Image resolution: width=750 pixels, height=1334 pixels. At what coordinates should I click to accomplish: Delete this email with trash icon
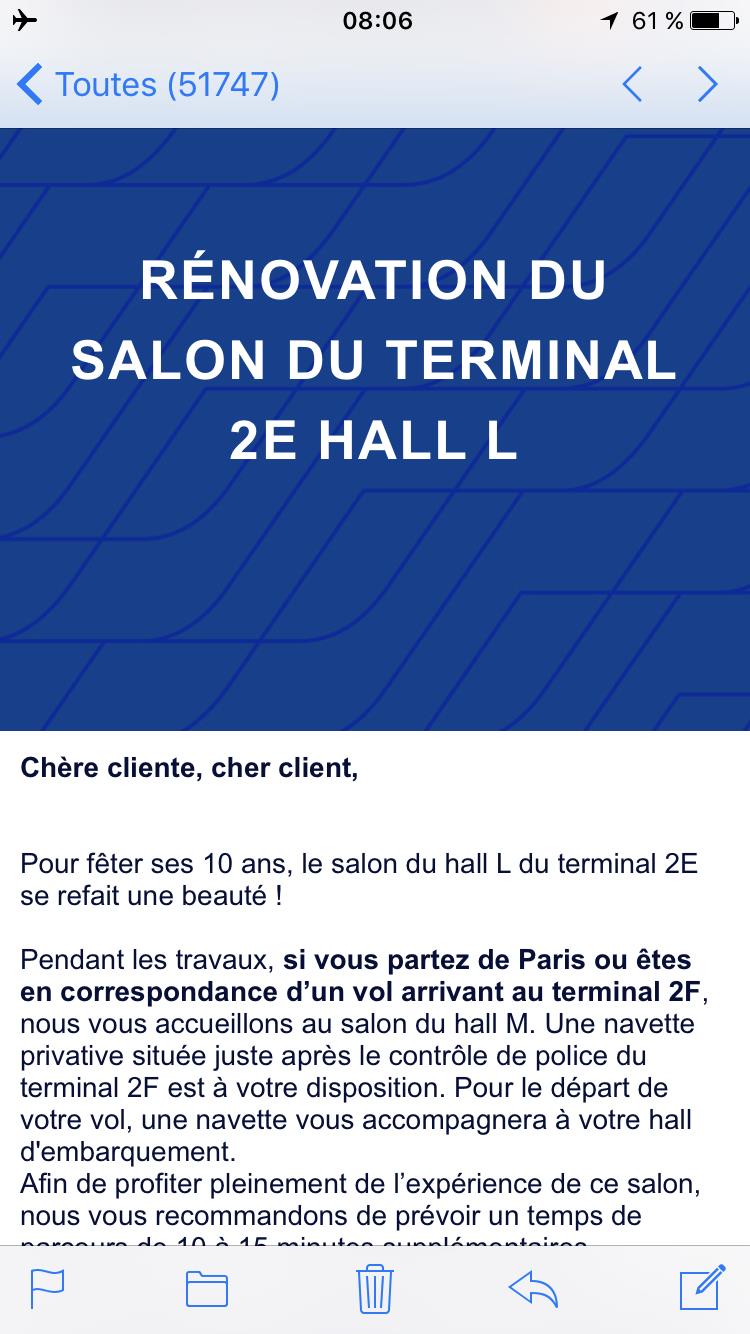[x=374, y=1287]
